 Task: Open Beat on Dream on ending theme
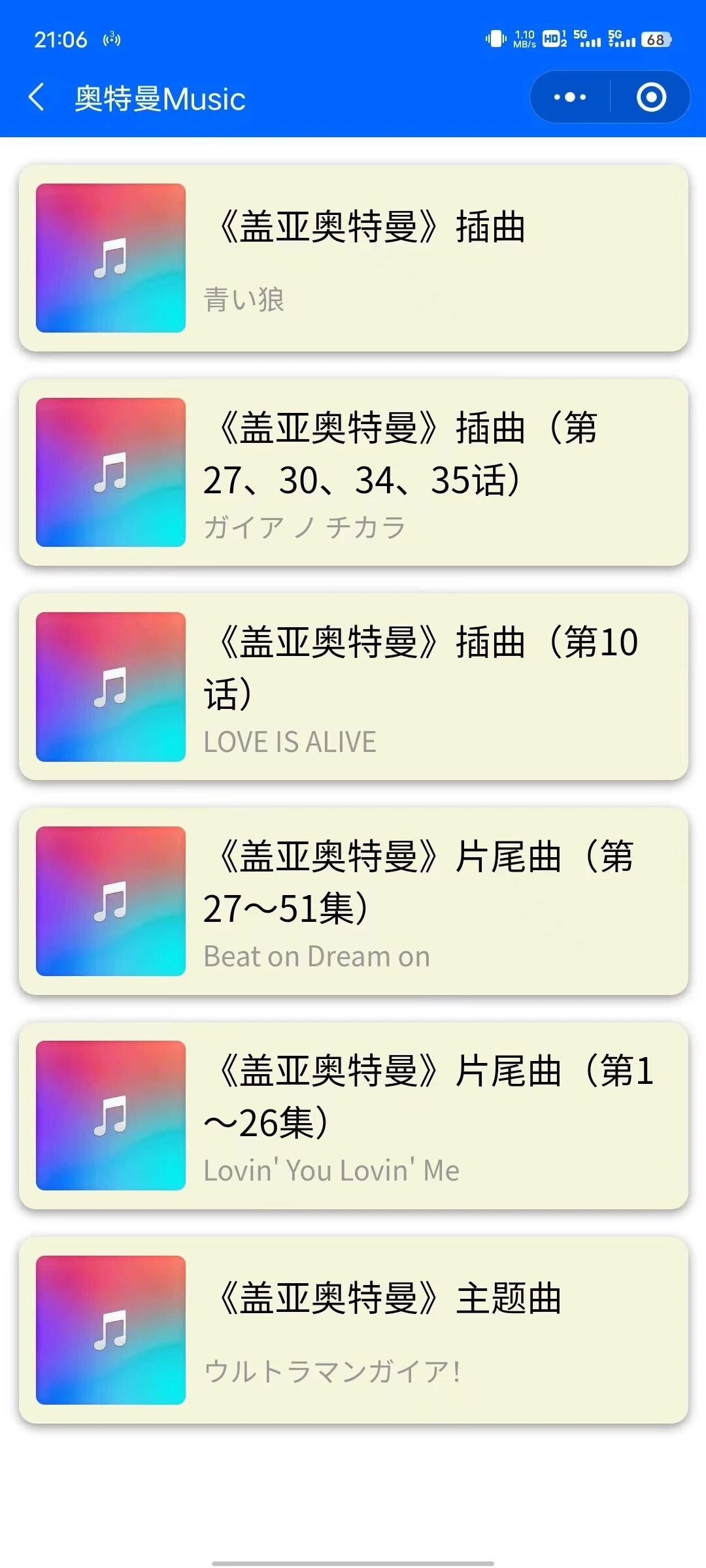(x=353, y=901)
